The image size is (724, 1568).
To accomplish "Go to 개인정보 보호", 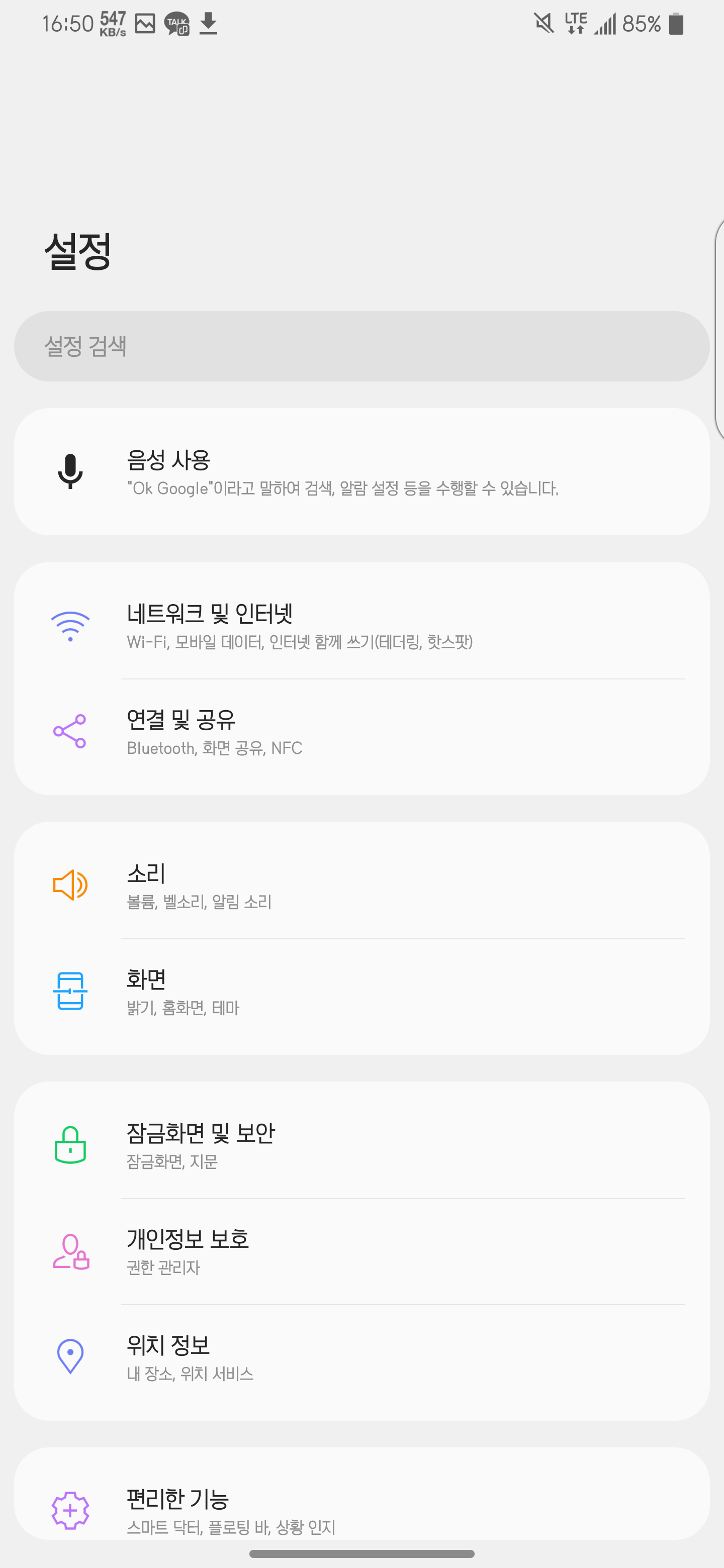I will click(x=361, y=1251).
